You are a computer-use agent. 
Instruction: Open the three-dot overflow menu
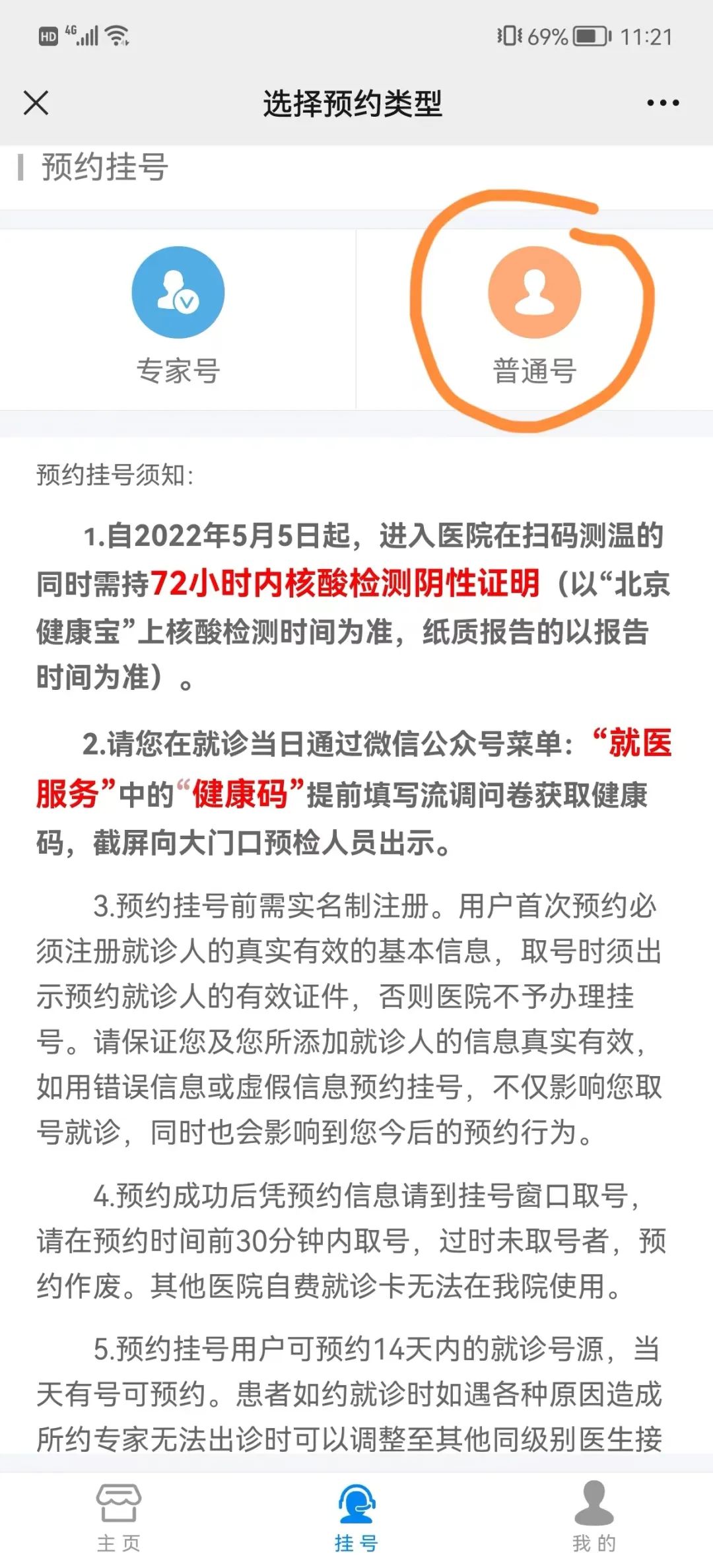663,103
